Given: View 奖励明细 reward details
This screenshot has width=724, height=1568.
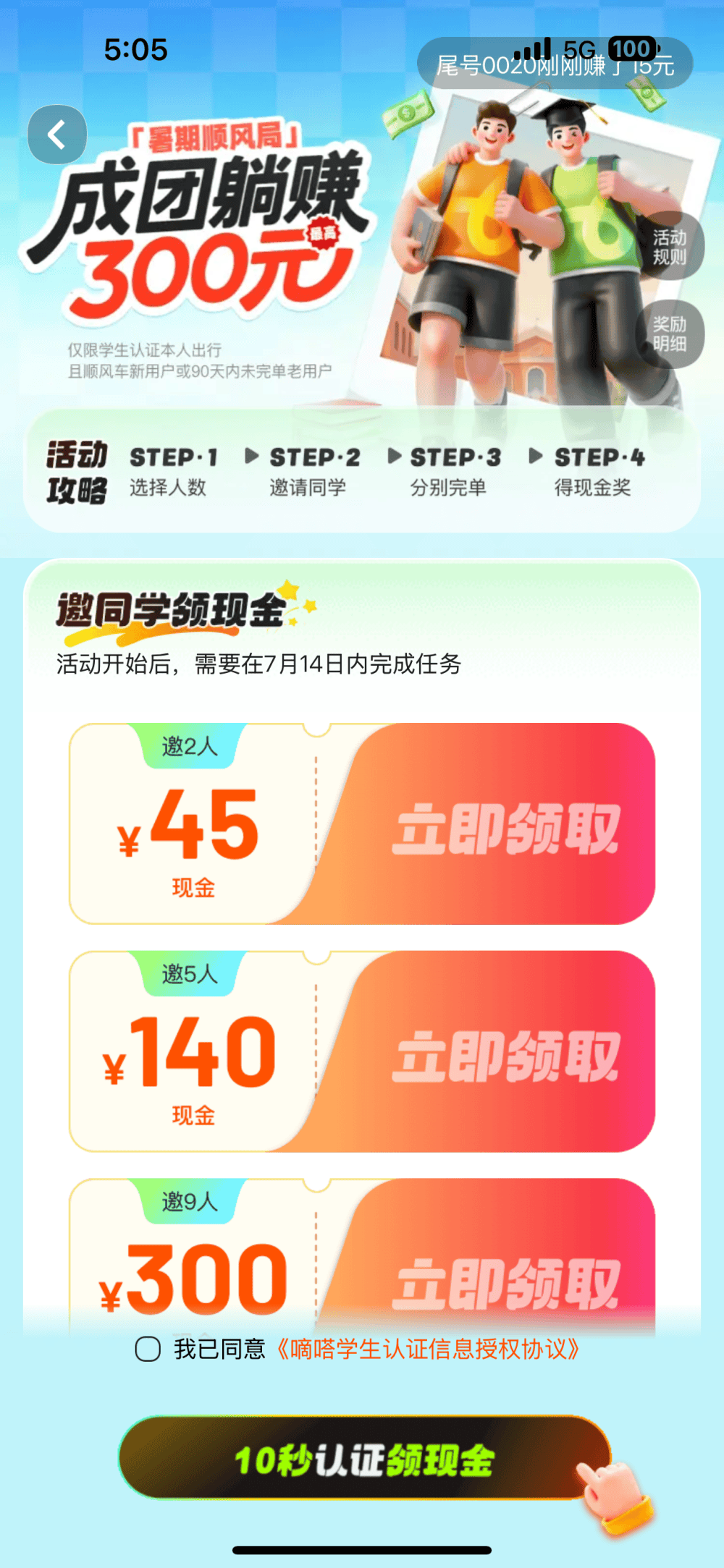Looking at the screenshot, I should pyautogui.click(x=670, y=334).
